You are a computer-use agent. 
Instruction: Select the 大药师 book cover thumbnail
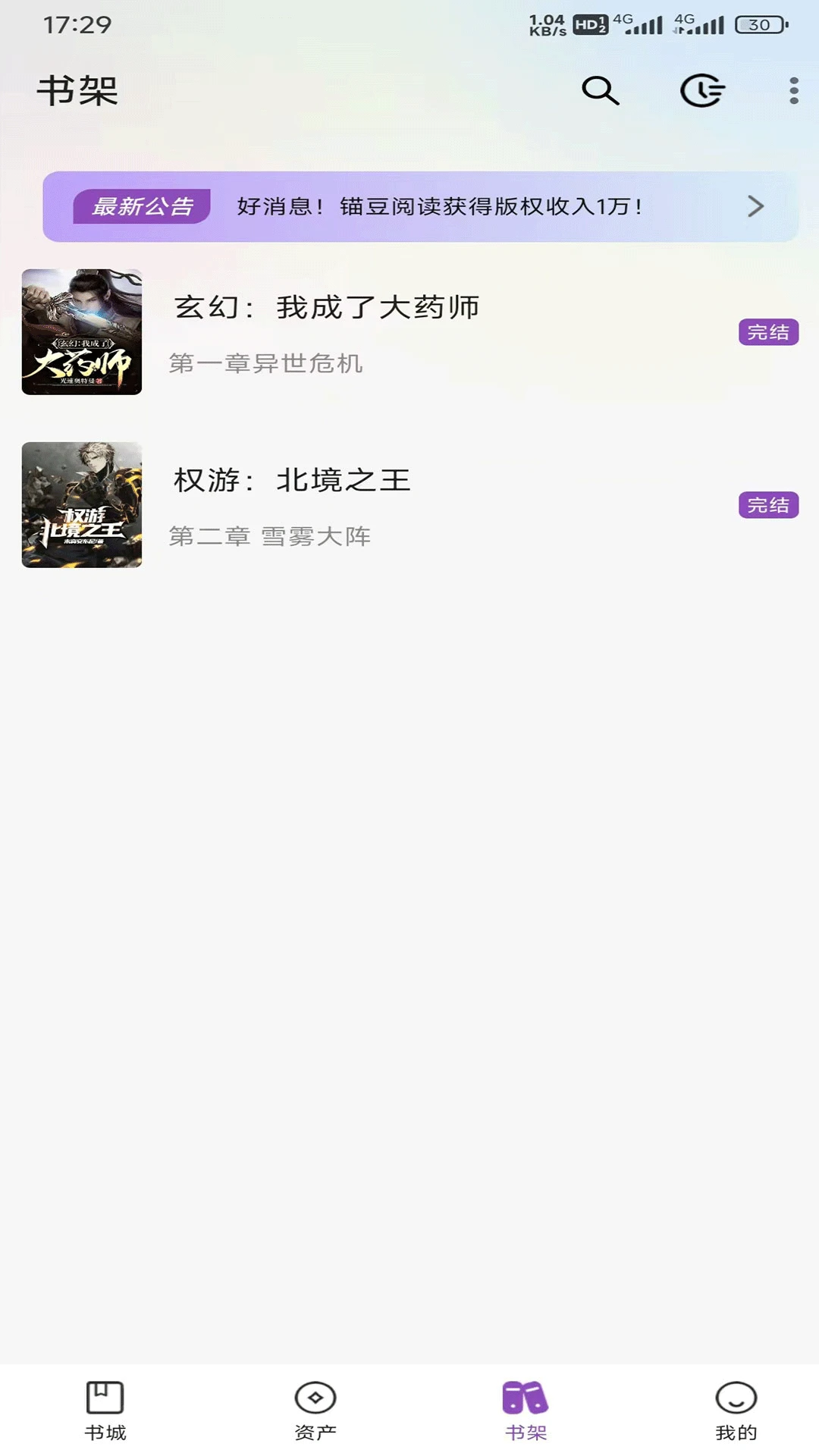(x=81, y=331)
